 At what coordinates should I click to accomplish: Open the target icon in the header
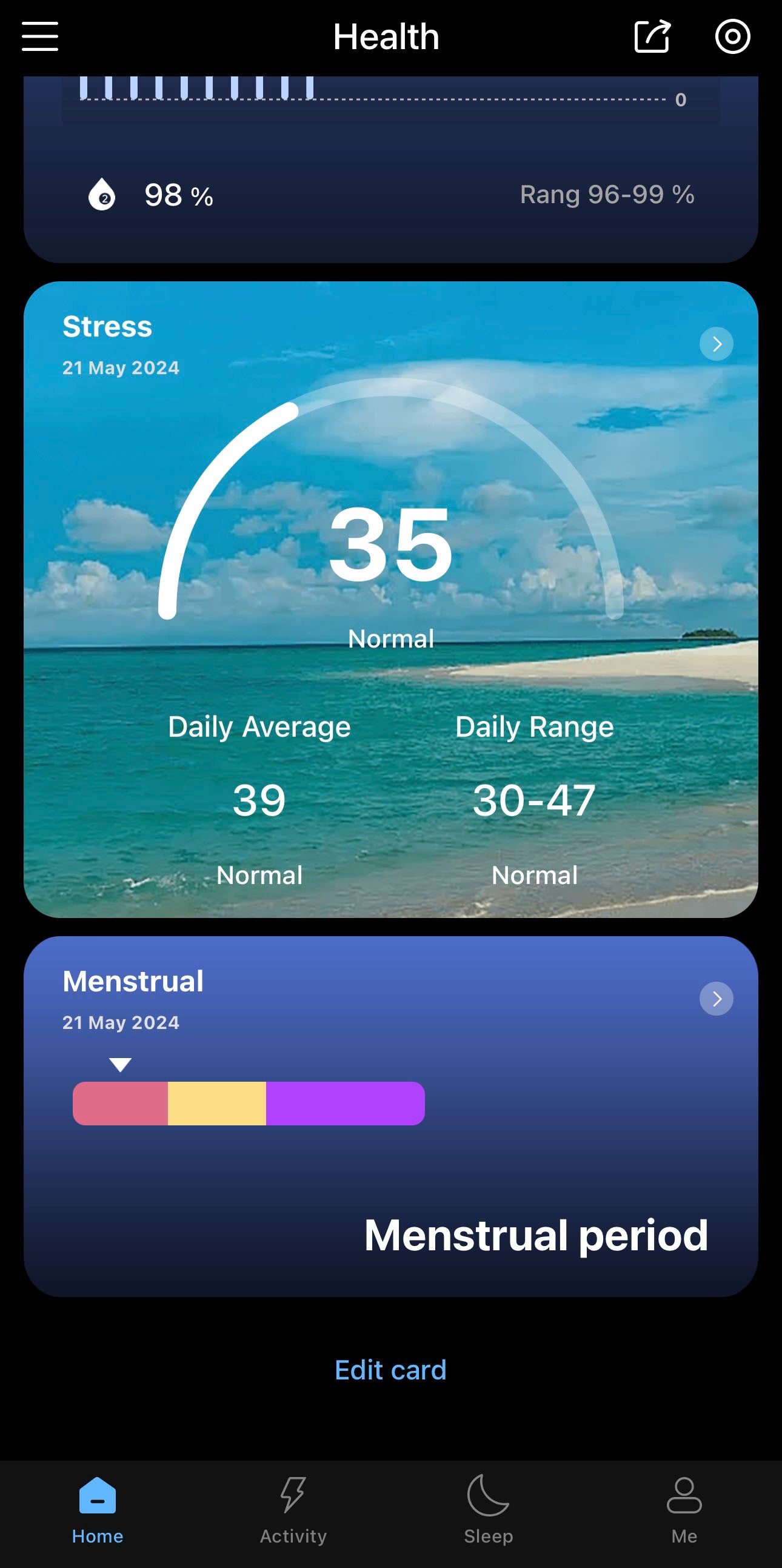click(x=732, y=36)
